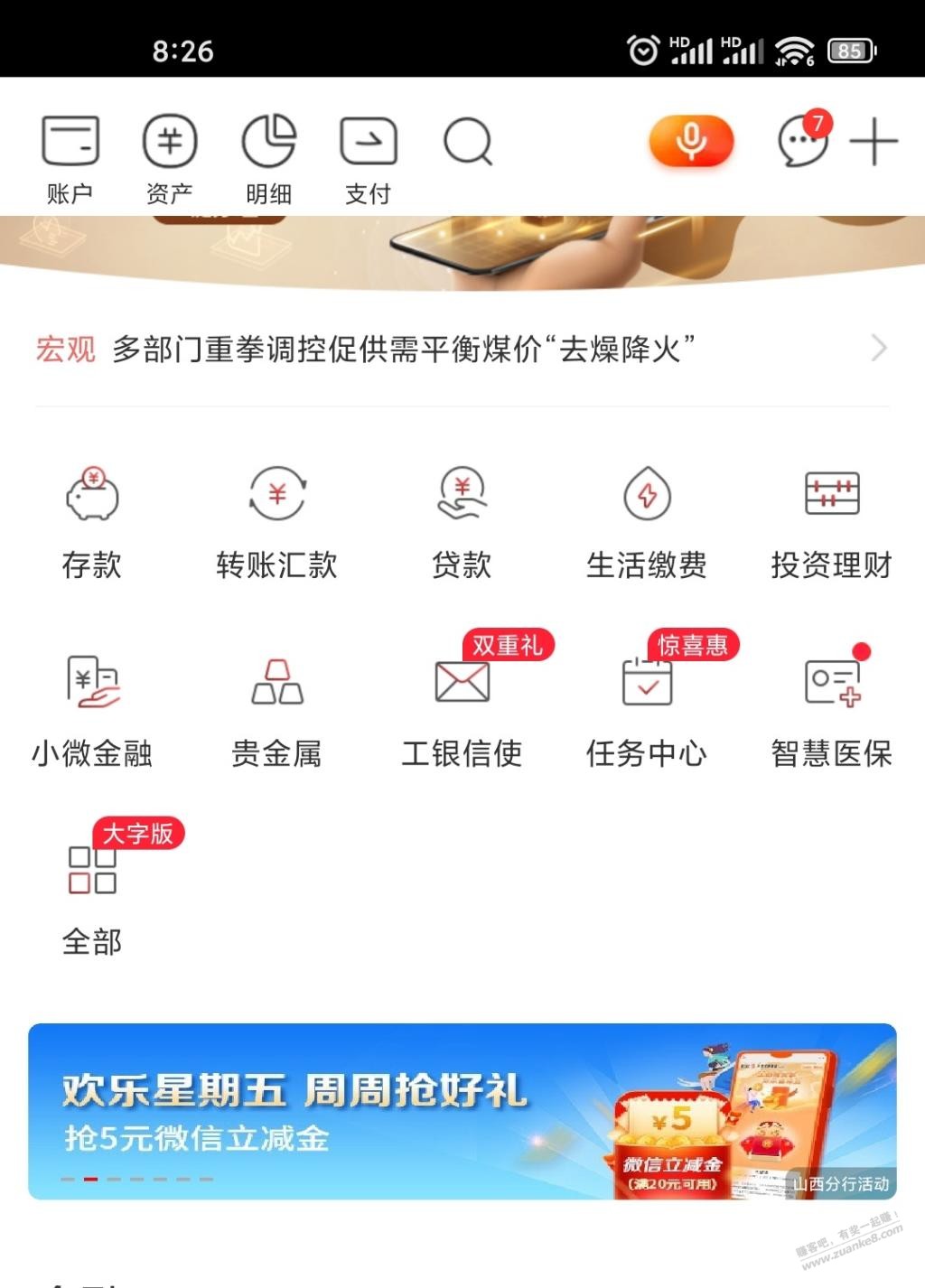Viewport: 925px width, 1288px height.
Task: Open the 支付 payment shortcut
Action: click(368, 158)
